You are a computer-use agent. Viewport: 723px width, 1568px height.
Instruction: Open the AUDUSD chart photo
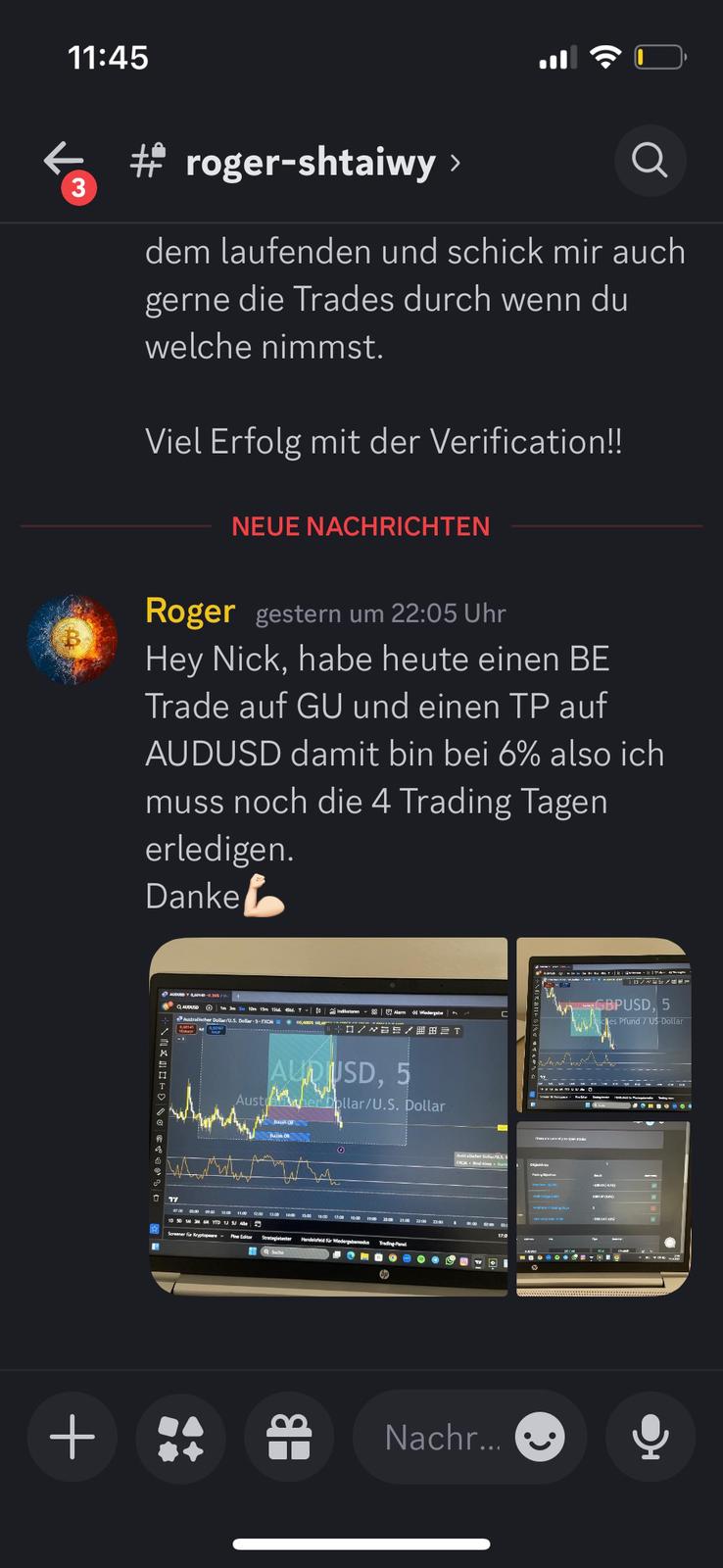328,1115
